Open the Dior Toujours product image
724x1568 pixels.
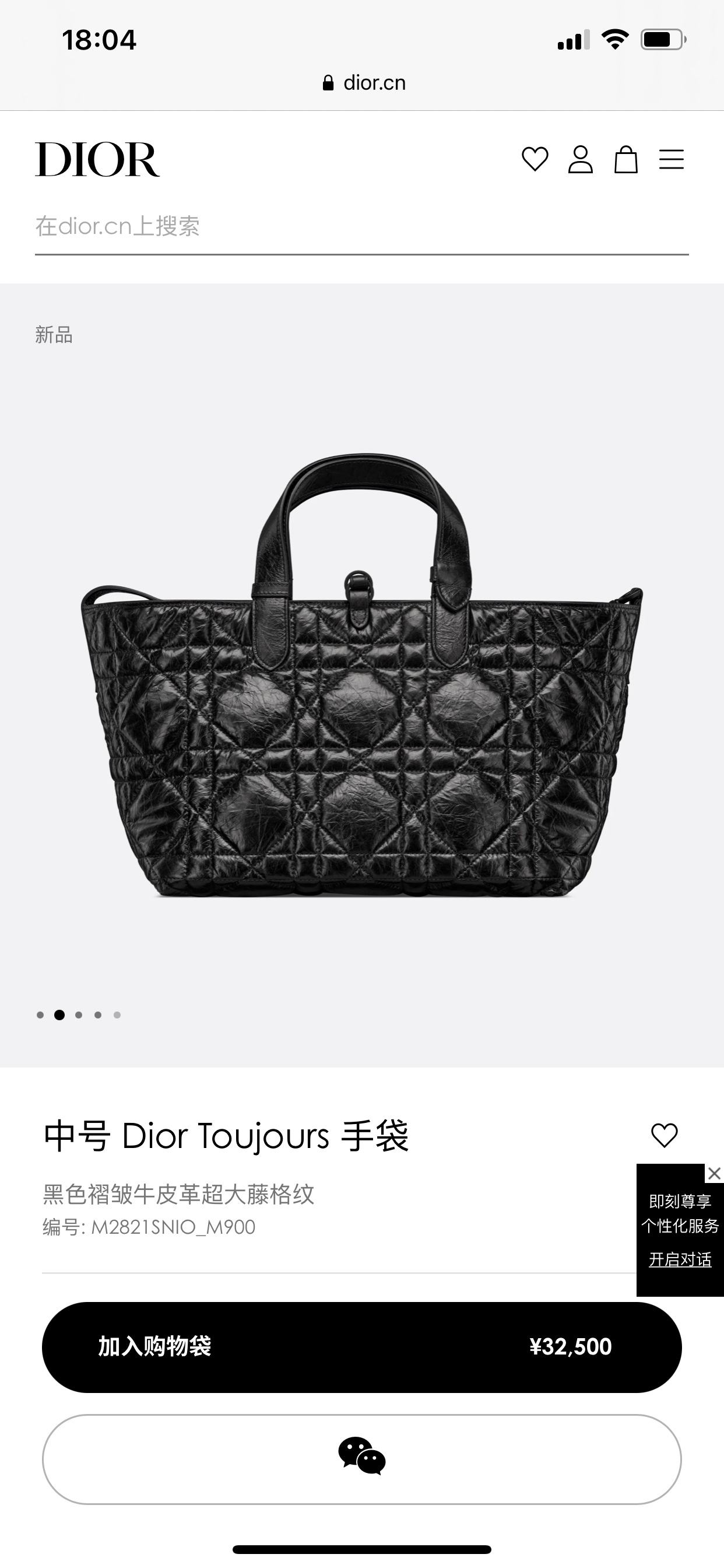point(361,675)
